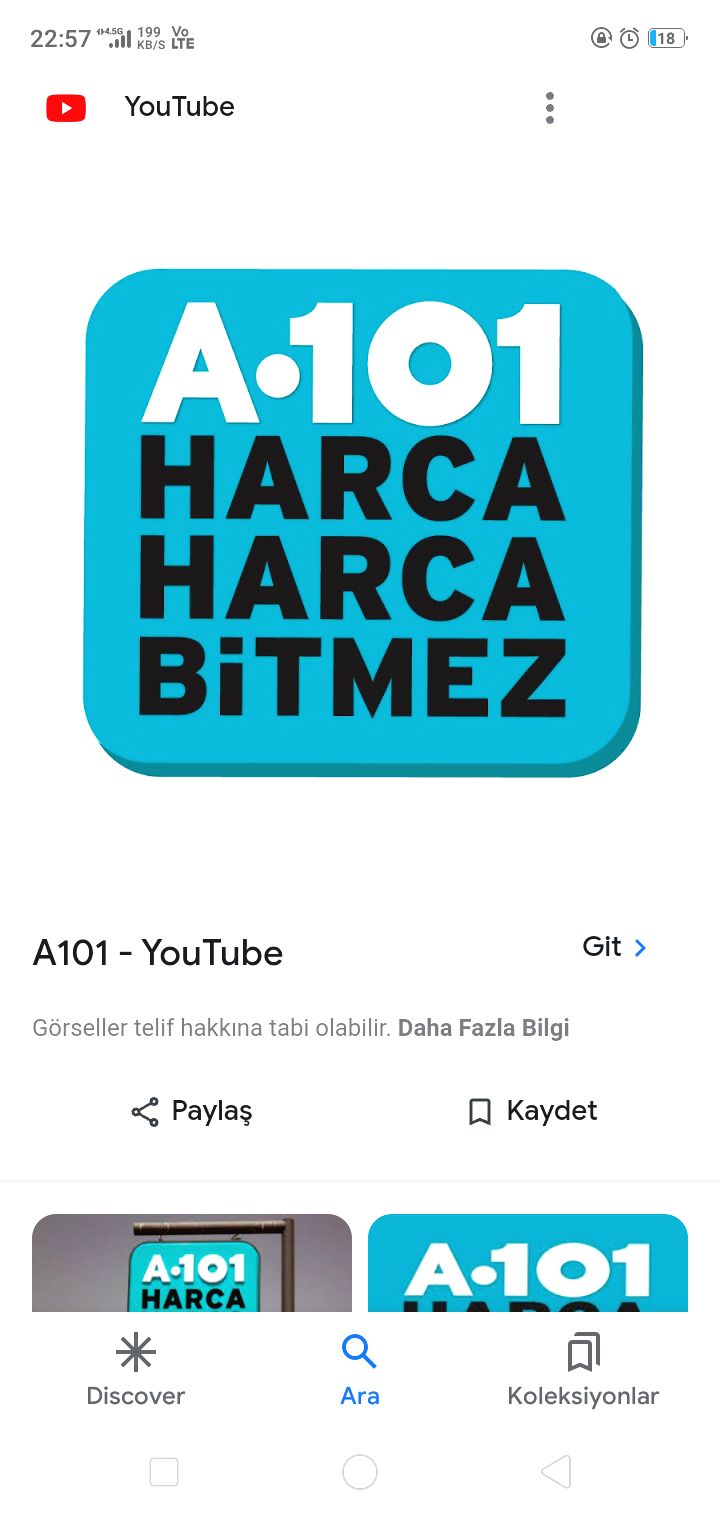
Task: Open the three-dot overflow menu
Action: pos(549,108)
